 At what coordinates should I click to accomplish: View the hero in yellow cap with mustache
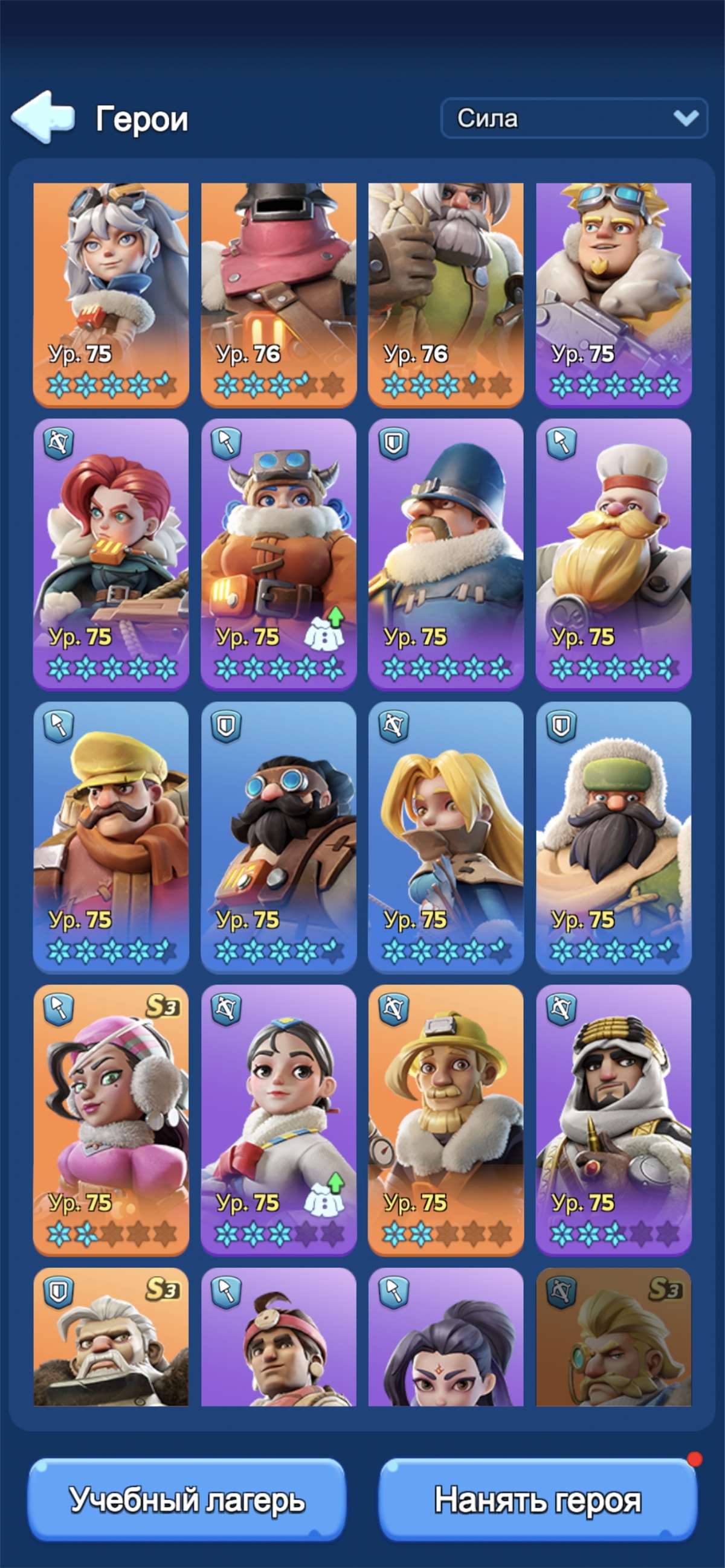tap(111, 837)
